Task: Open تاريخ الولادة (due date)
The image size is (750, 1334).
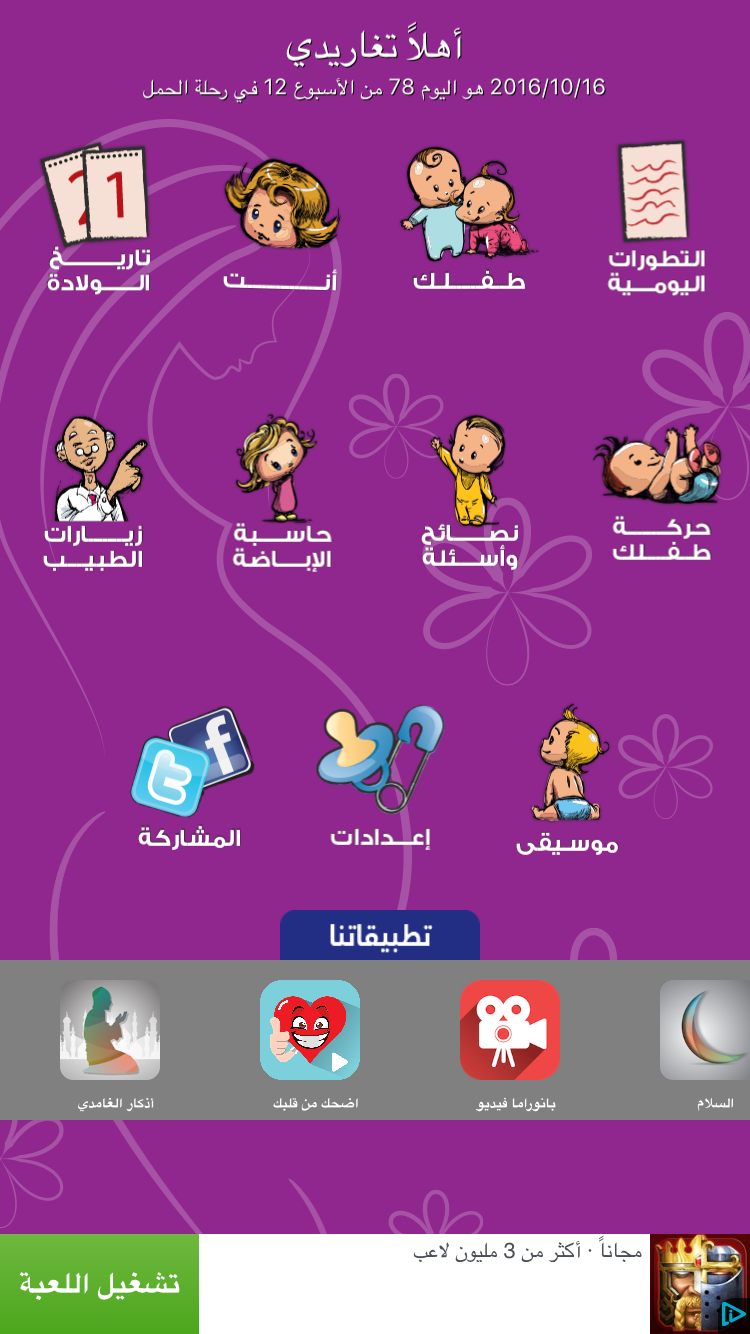Action: [98, 218]
